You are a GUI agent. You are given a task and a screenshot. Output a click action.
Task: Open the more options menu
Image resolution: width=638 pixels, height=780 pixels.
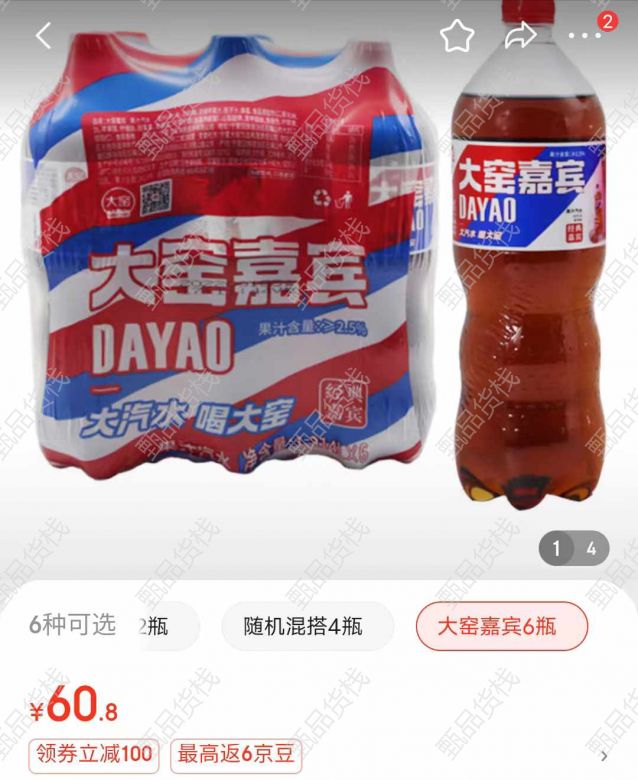[x=585, y=36]
